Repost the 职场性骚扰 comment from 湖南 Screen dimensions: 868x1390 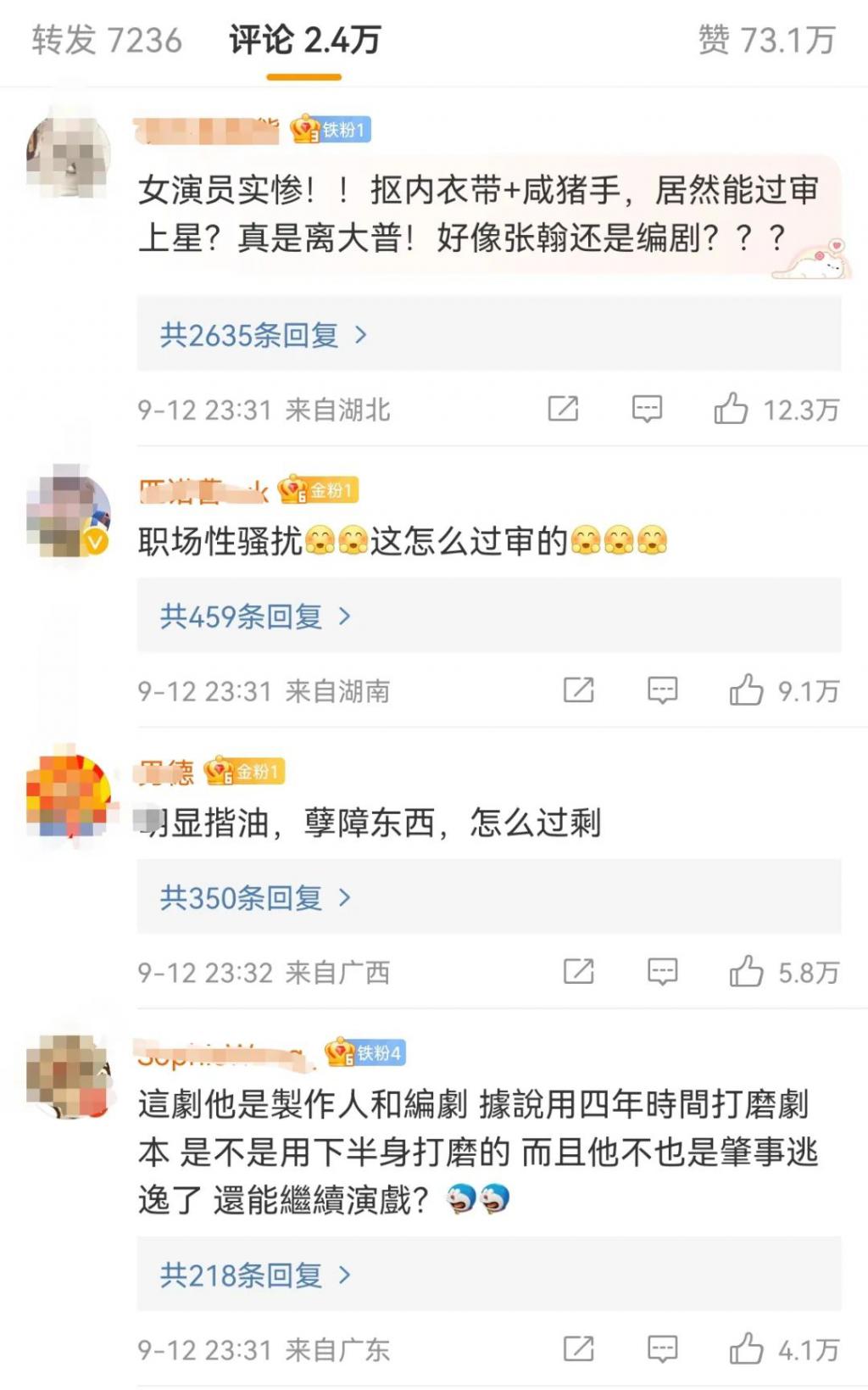(578, 690)
